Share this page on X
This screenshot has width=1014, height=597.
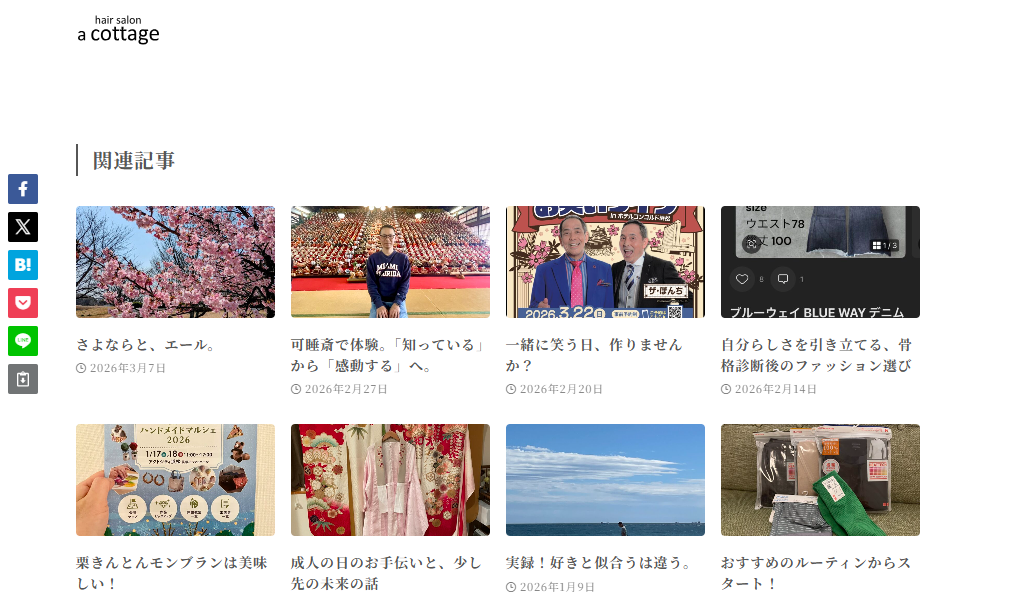[23, 227]
